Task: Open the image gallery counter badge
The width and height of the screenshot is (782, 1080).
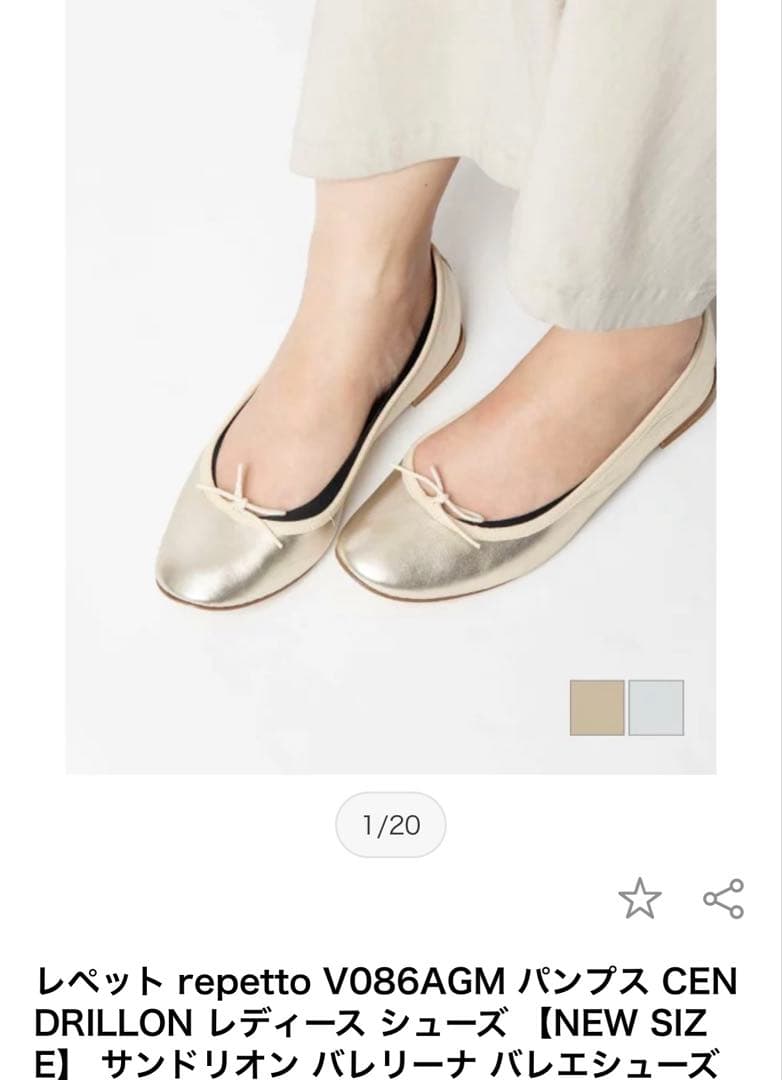Action: pos(391,824)
